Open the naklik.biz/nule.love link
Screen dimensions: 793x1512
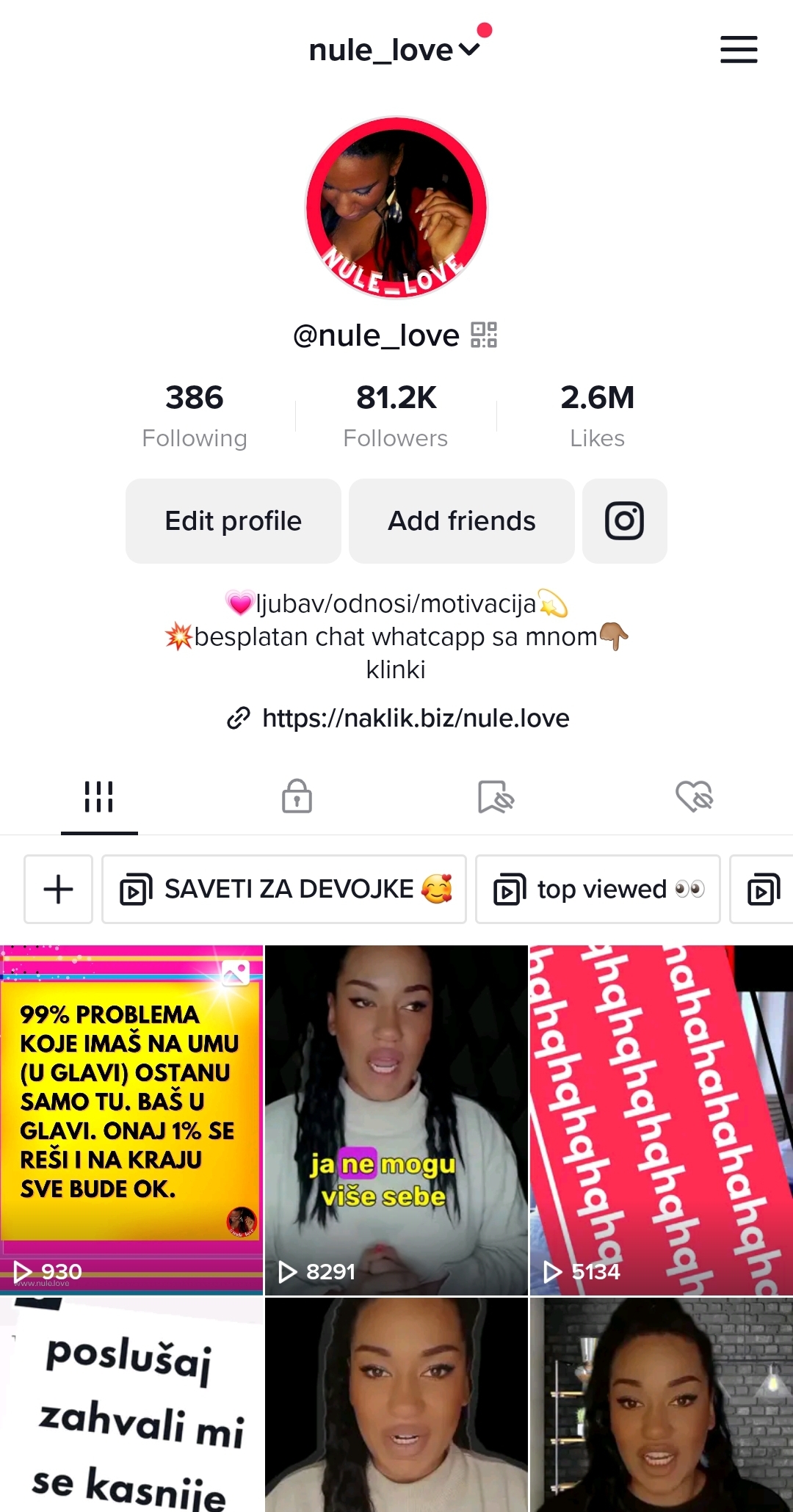[x=415, y=718]
